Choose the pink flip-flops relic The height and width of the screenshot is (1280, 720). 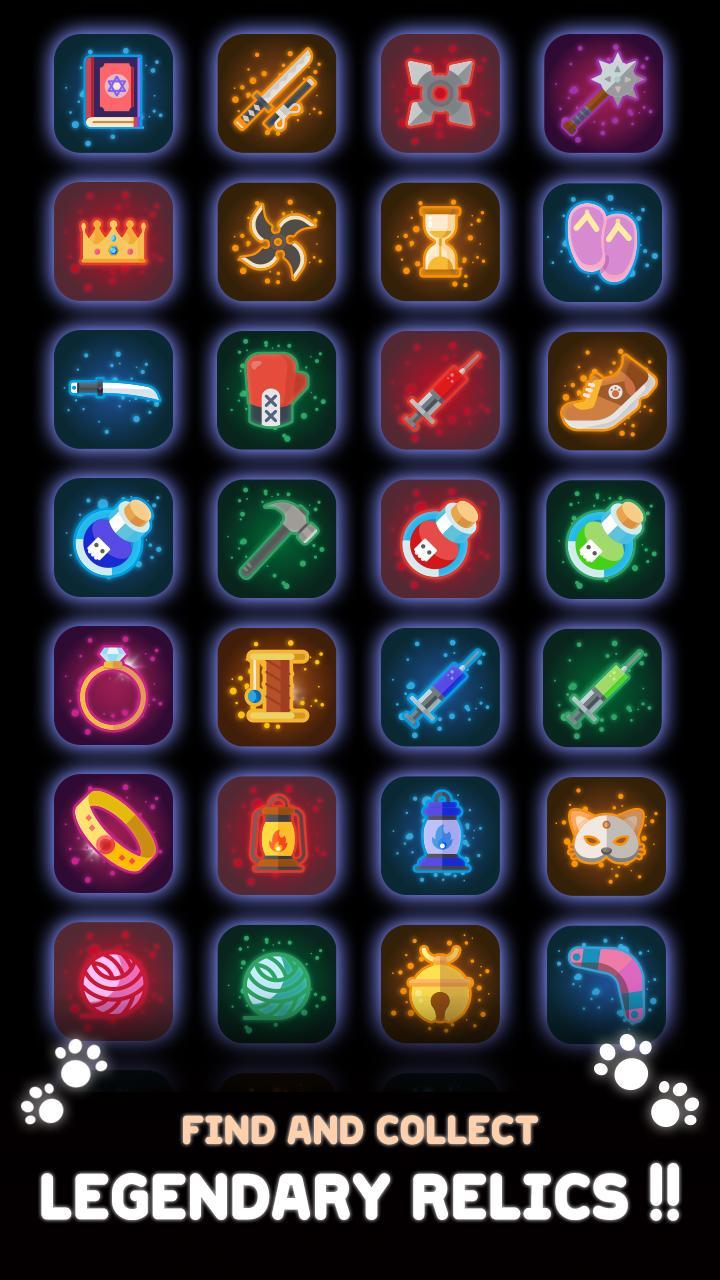point(604,241)
